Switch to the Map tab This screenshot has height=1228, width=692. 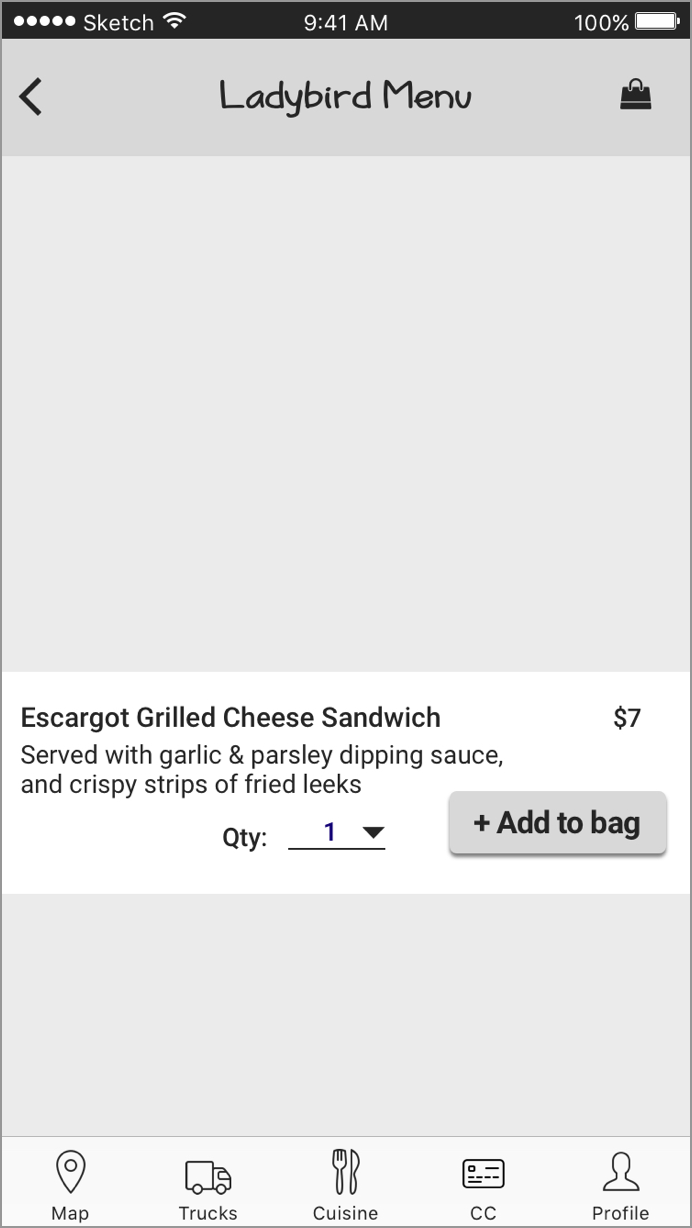point(70,1185)
